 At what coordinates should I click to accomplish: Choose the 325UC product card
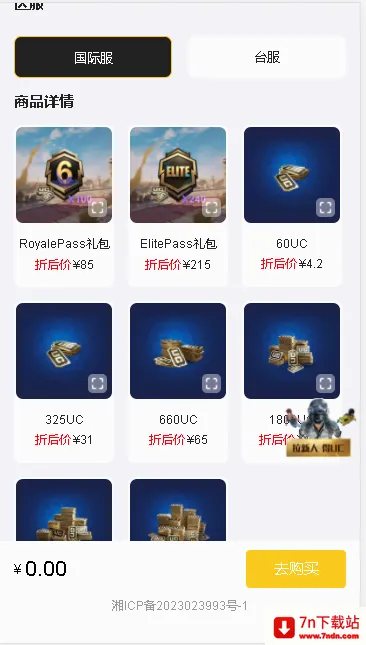click(x=64, y=382)
